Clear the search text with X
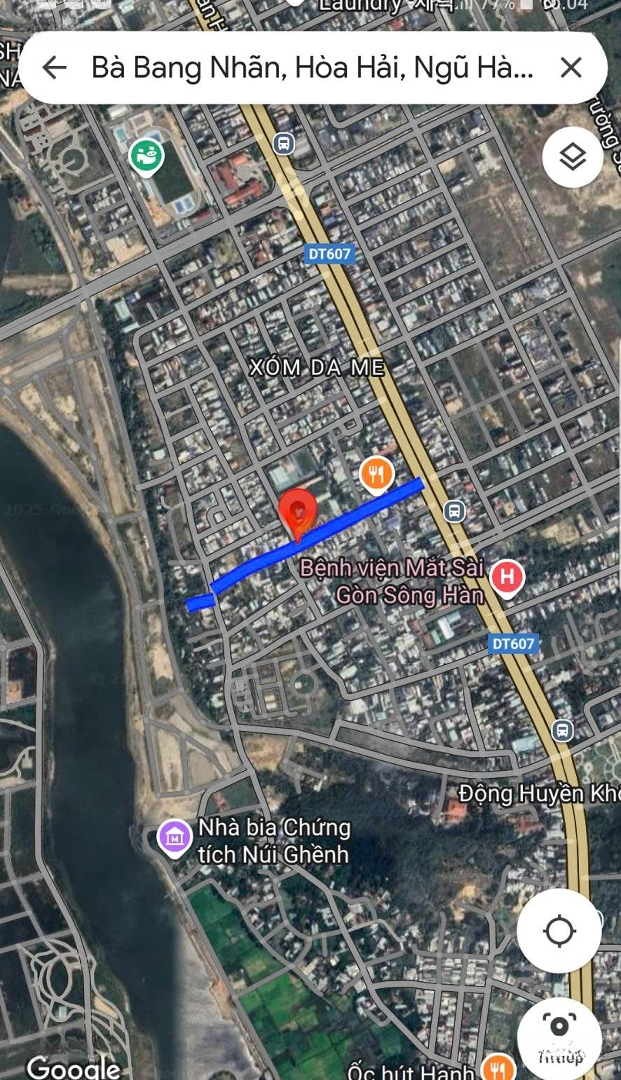Image resolution: width=621 pixels, height=1080 pixels. coord(571,67)
